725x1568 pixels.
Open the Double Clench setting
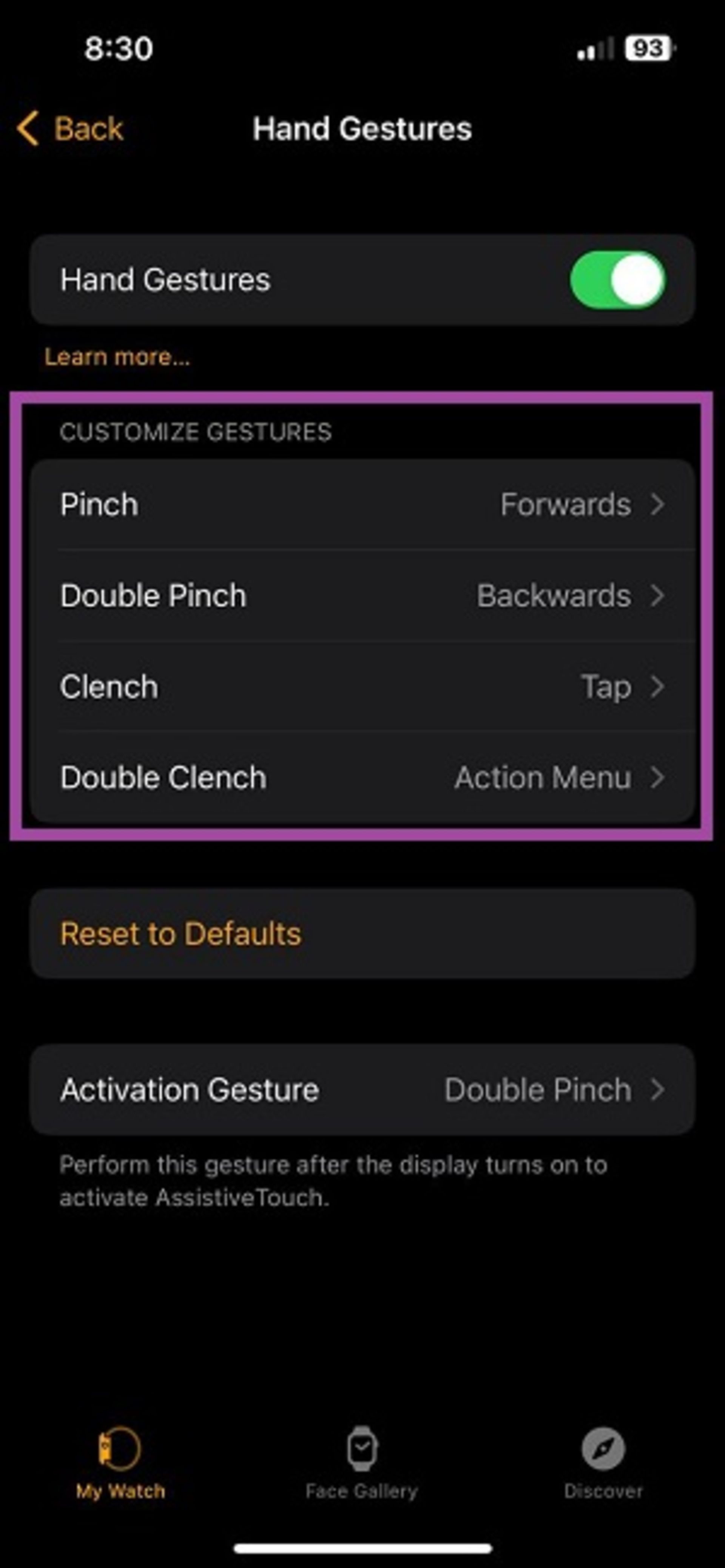[362, 777]
